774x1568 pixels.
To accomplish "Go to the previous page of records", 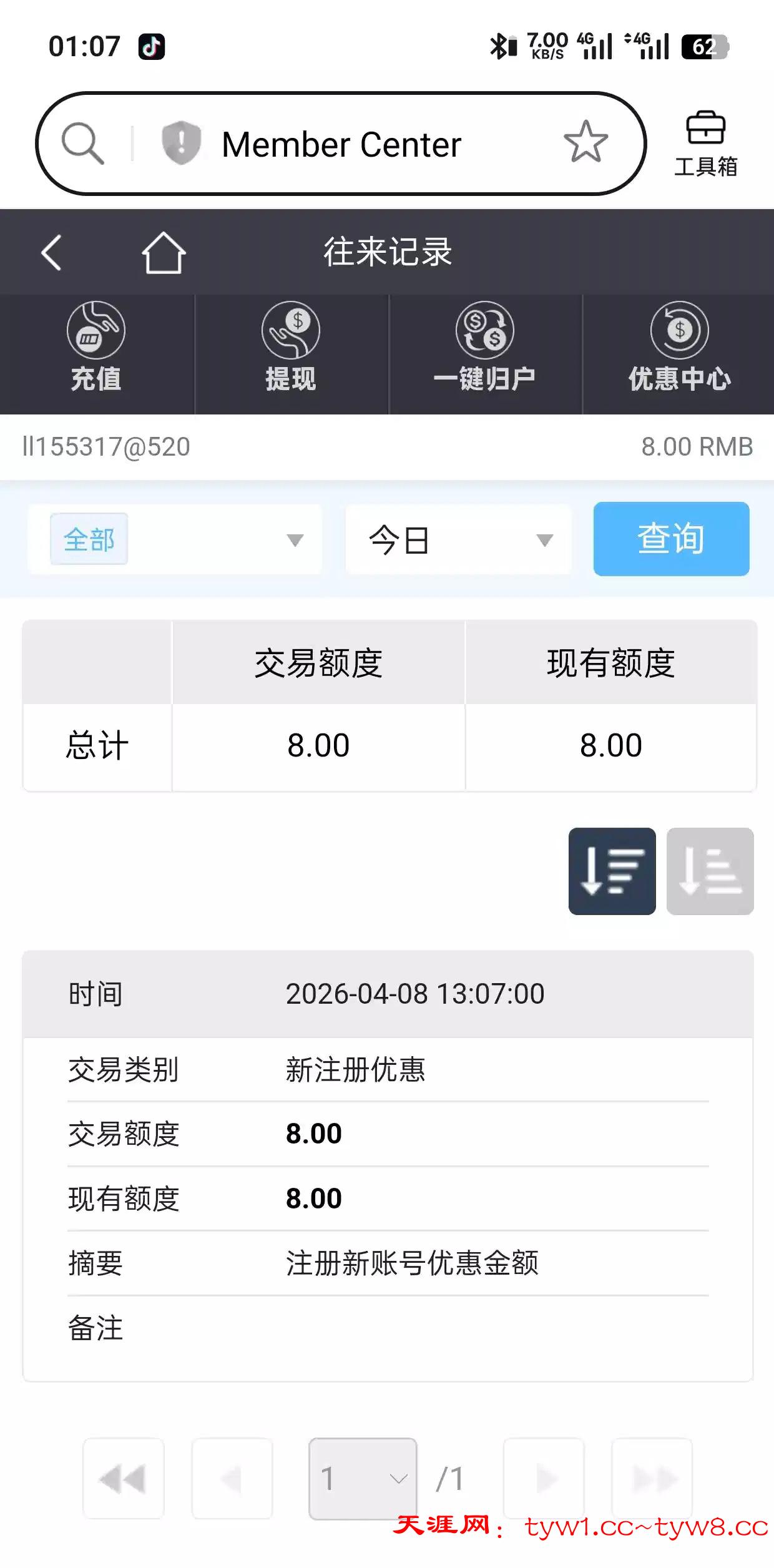I will tap(232, 1478).
